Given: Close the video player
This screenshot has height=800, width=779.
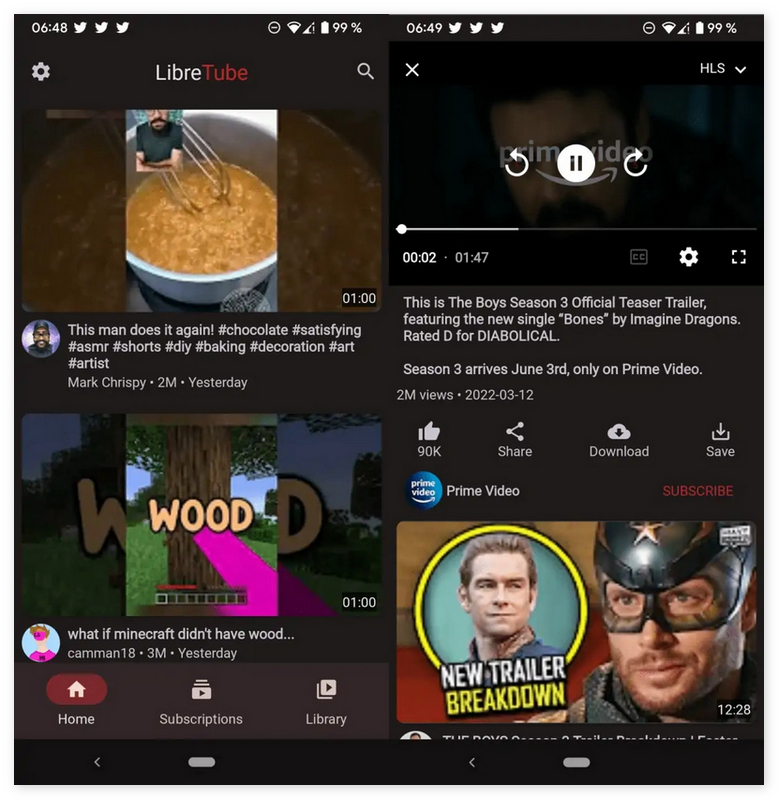Looking at the screenshot, I should click(x=412, y=69).
